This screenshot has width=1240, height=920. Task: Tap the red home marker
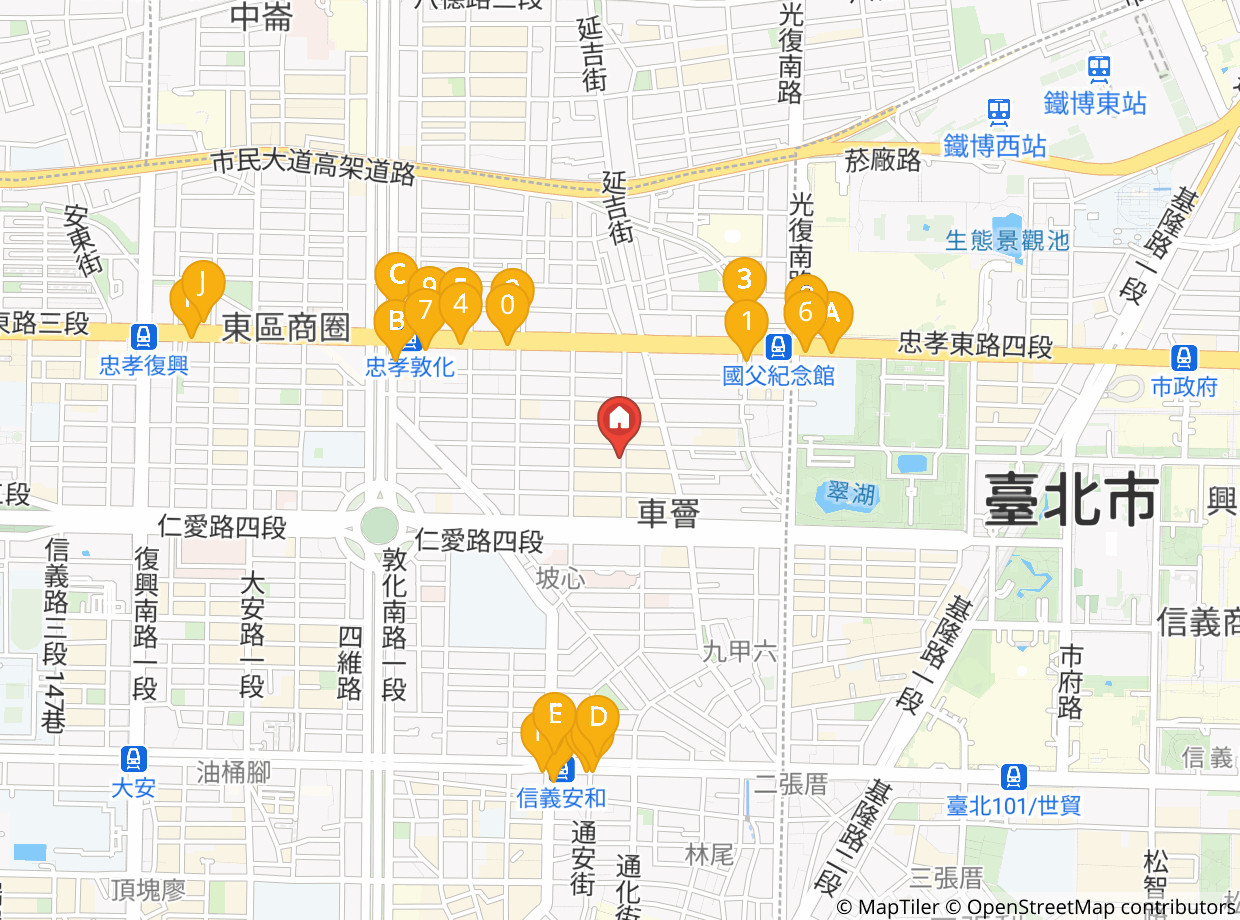click(x=619, y=419)
